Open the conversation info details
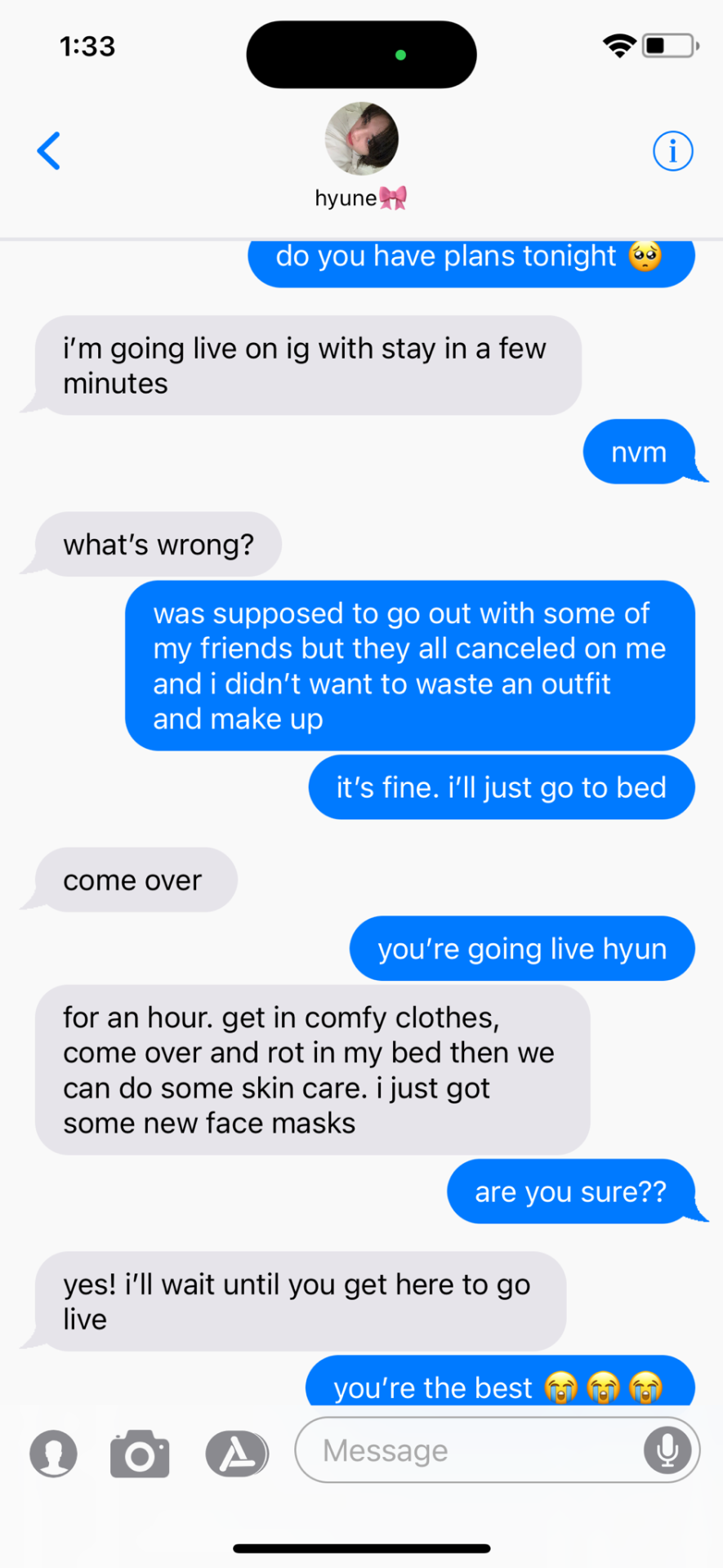 (x=672, y=151)
